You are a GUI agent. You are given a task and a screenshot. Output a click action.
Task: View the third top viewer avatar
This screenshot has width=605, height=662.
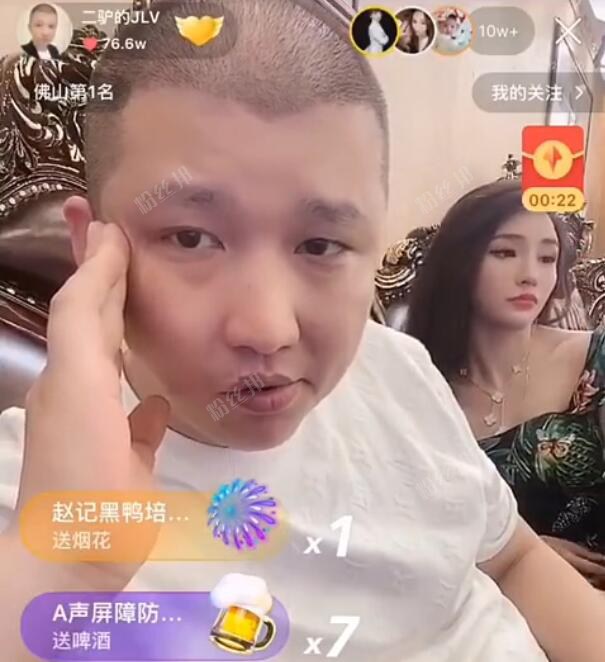(450, 31)
